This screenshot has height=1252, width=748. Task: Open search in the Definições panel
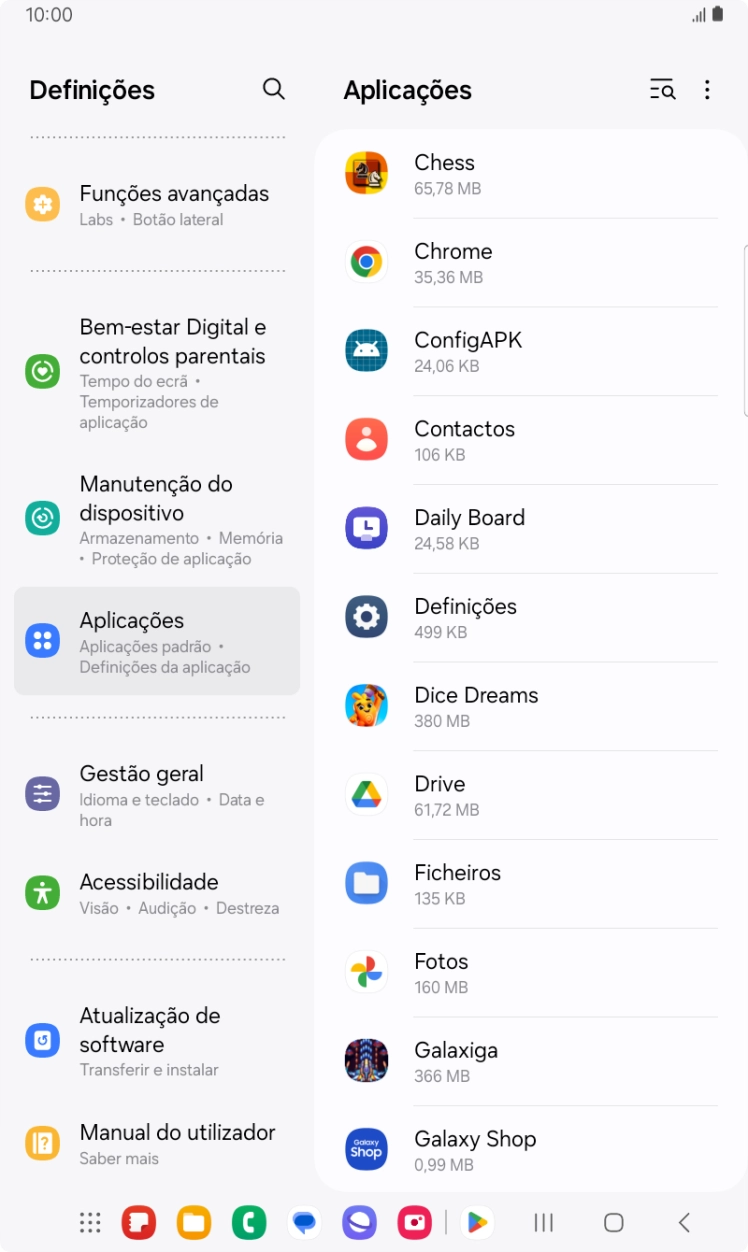point(273,89)
